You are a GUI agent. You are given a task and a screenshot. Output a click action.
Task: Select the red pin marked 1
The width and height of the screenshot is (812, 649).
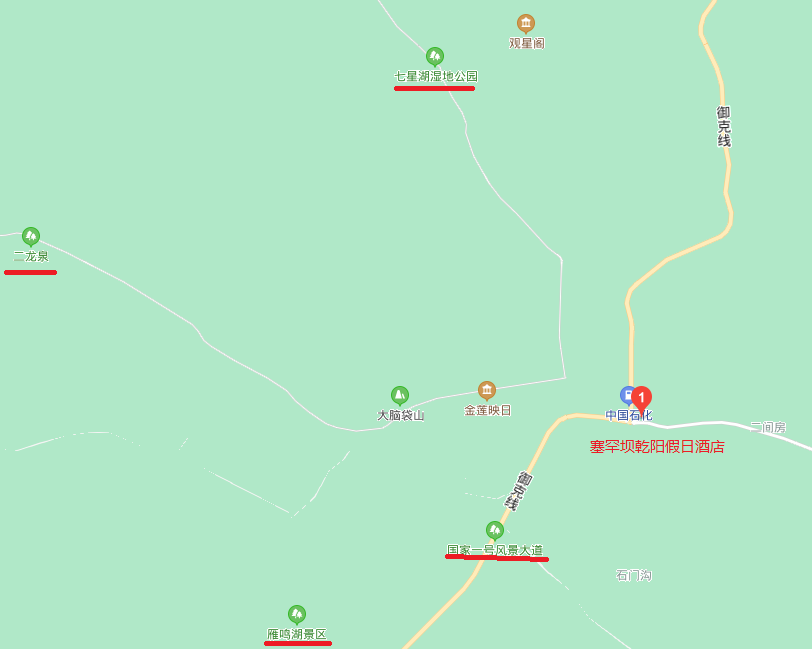642,398
